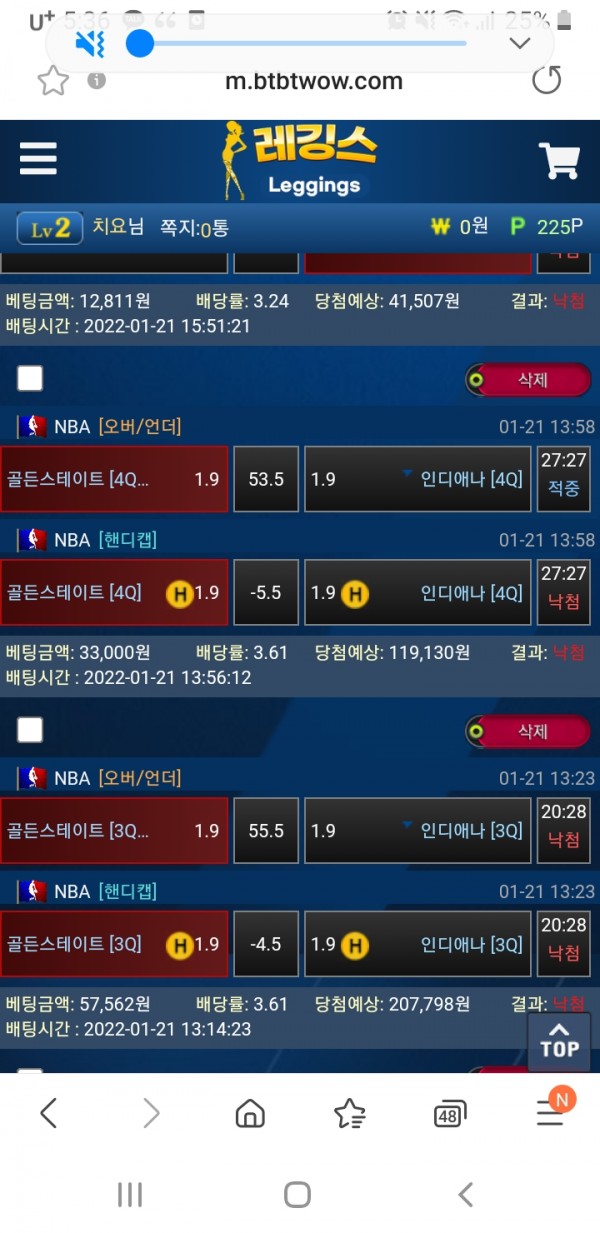The image size is (600, 1233).
Task: Mute volume using the speaker icon
Action: (90, 43)
